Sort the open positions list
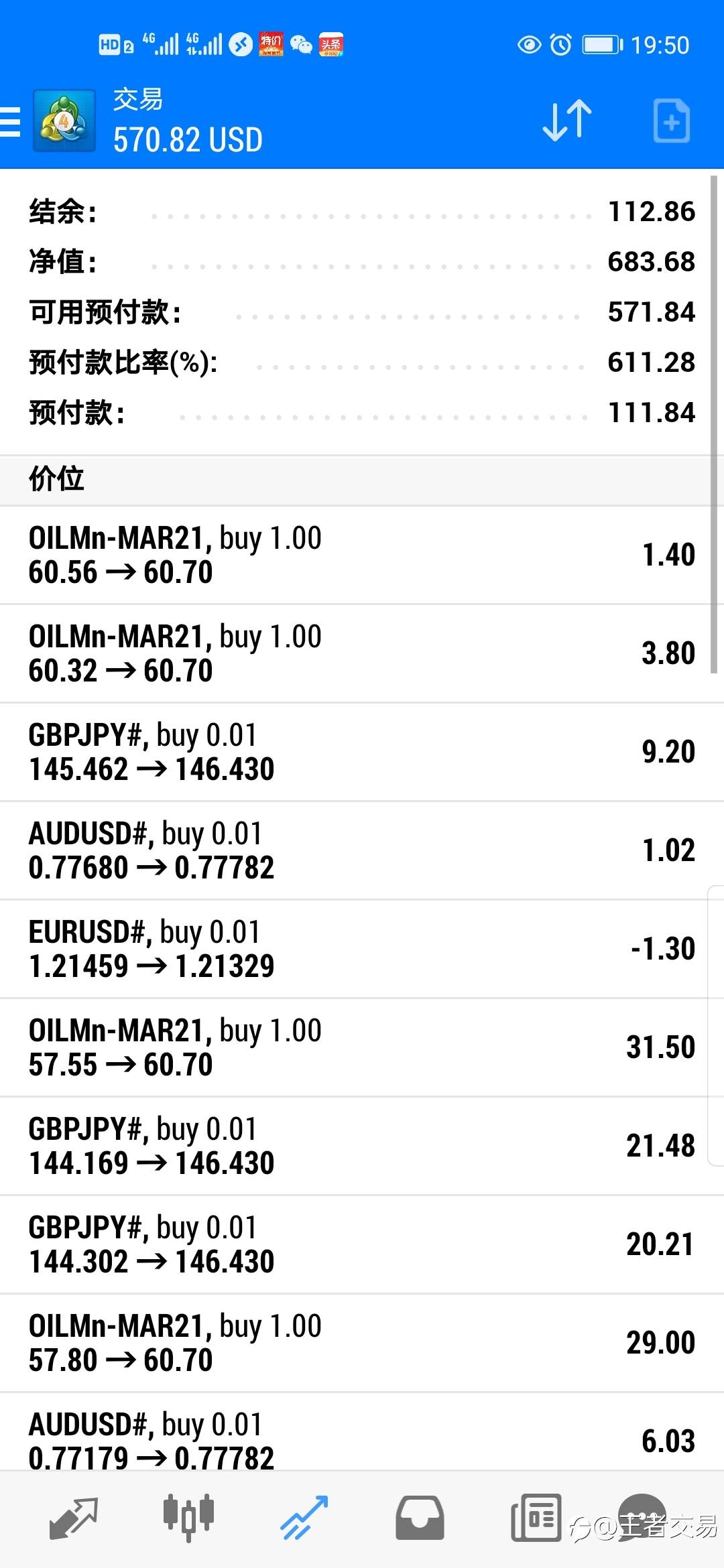The height and width of the screenshot is (1568, 724). click(566, 121)
